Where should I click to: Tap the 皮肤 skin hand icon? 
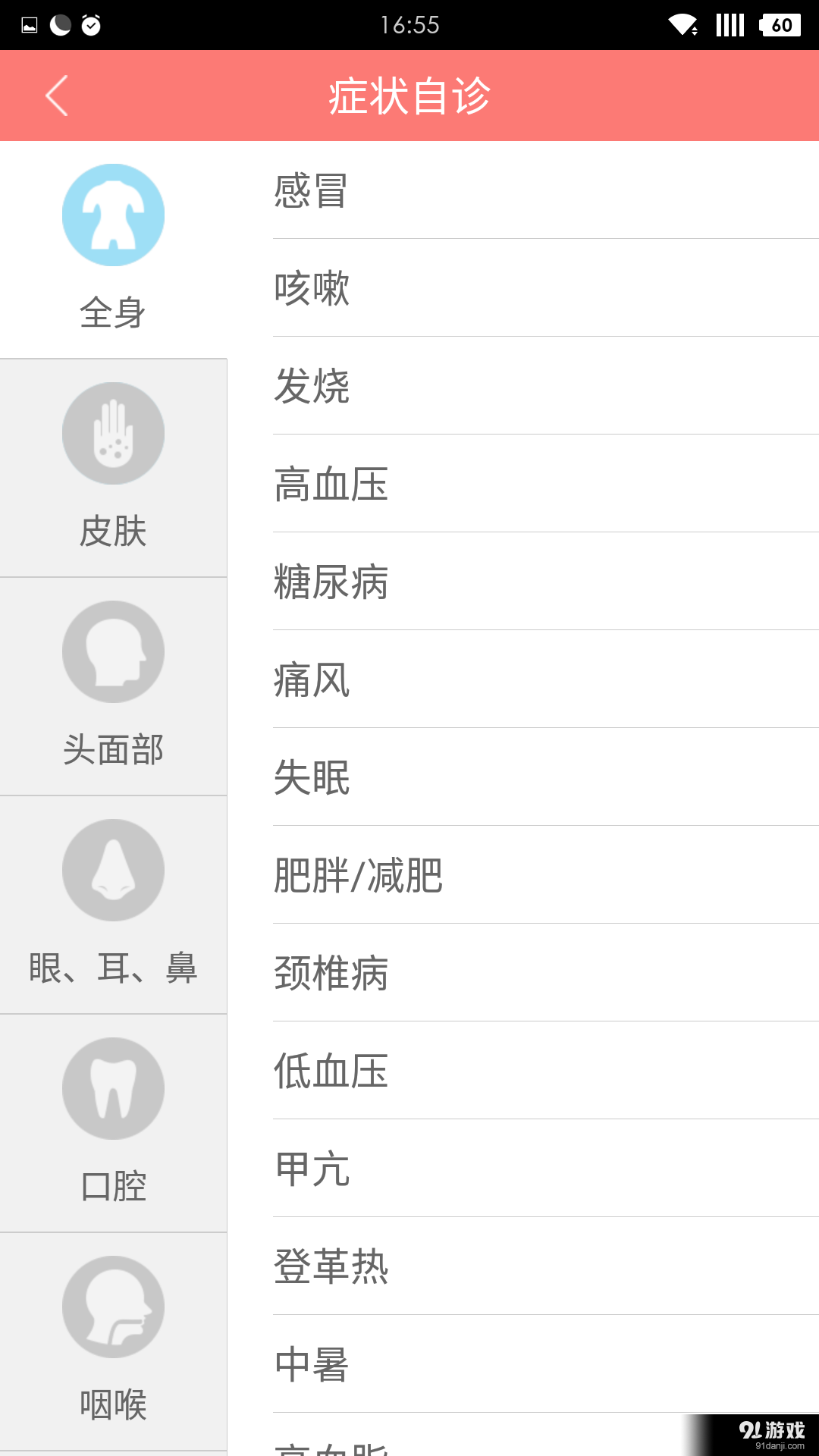coord(113,433)
